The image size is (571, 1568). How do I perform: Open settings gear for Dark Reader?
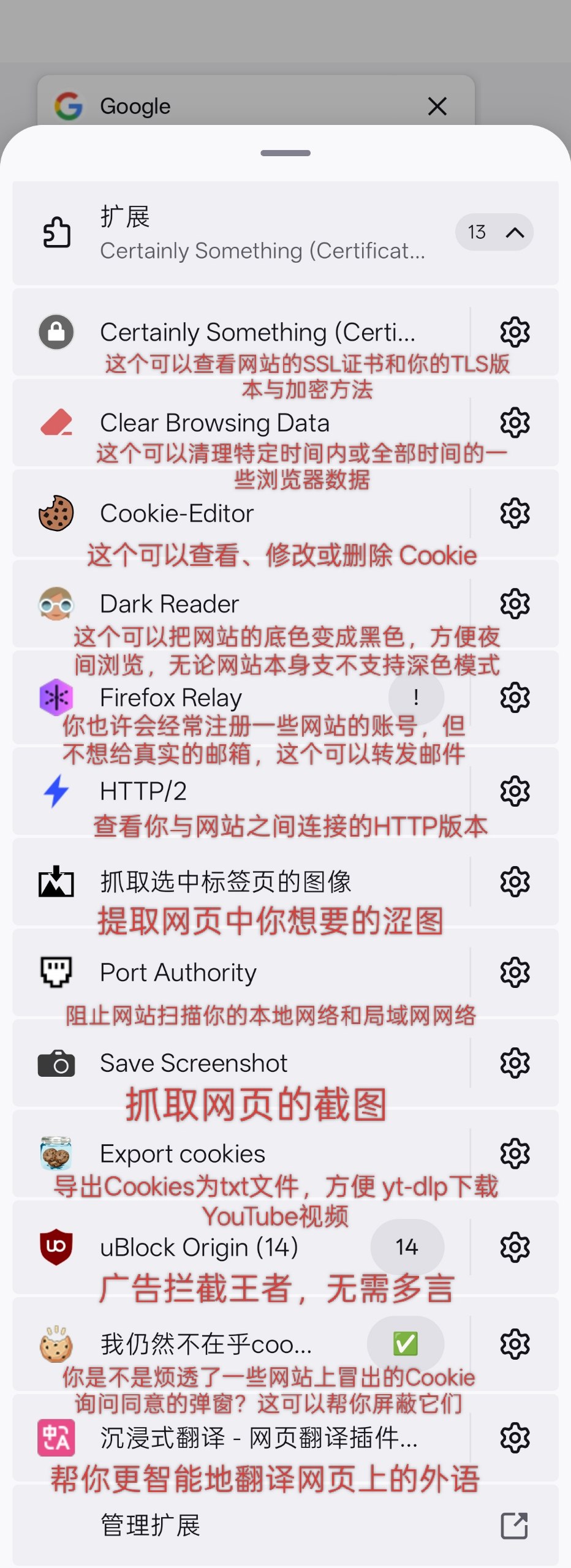click(515, 604)
